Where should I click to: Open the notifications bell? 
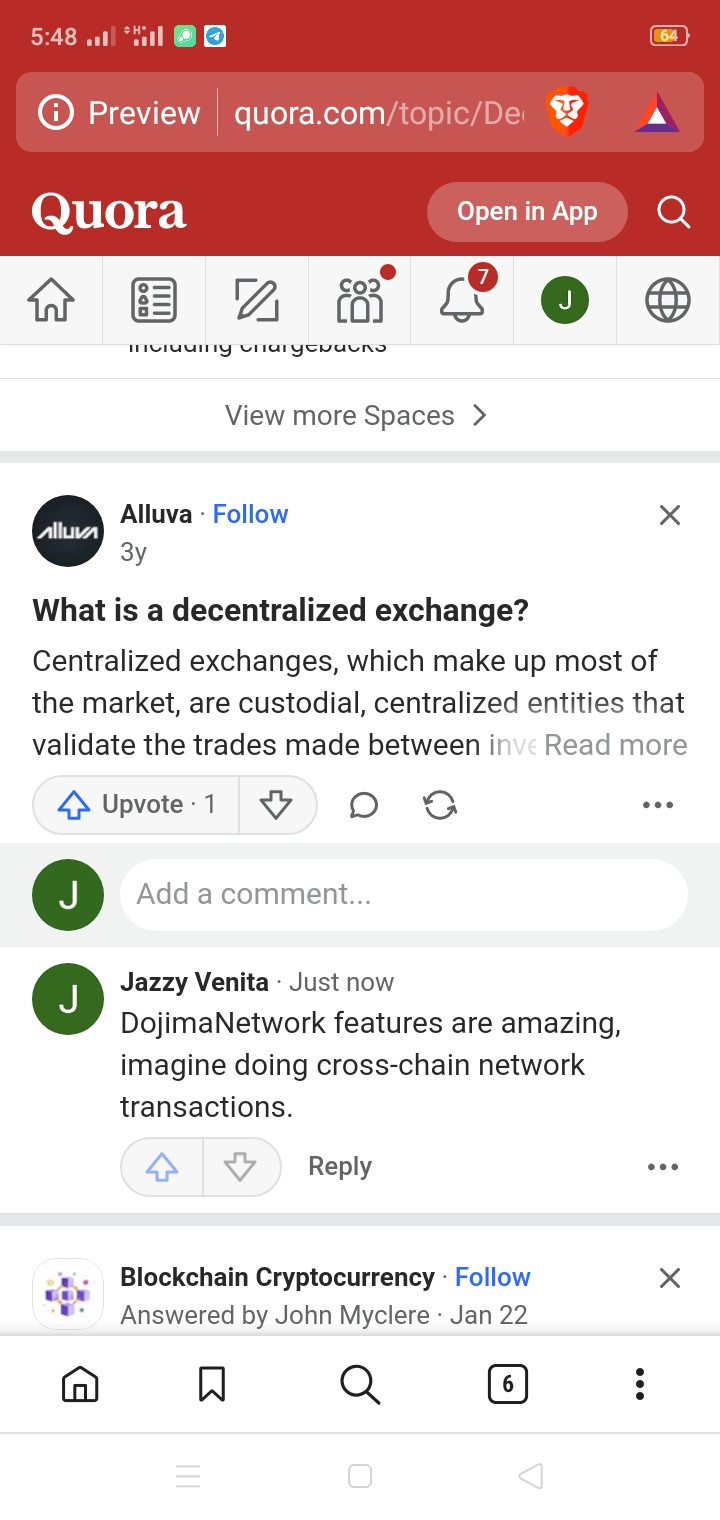[462, 300]
